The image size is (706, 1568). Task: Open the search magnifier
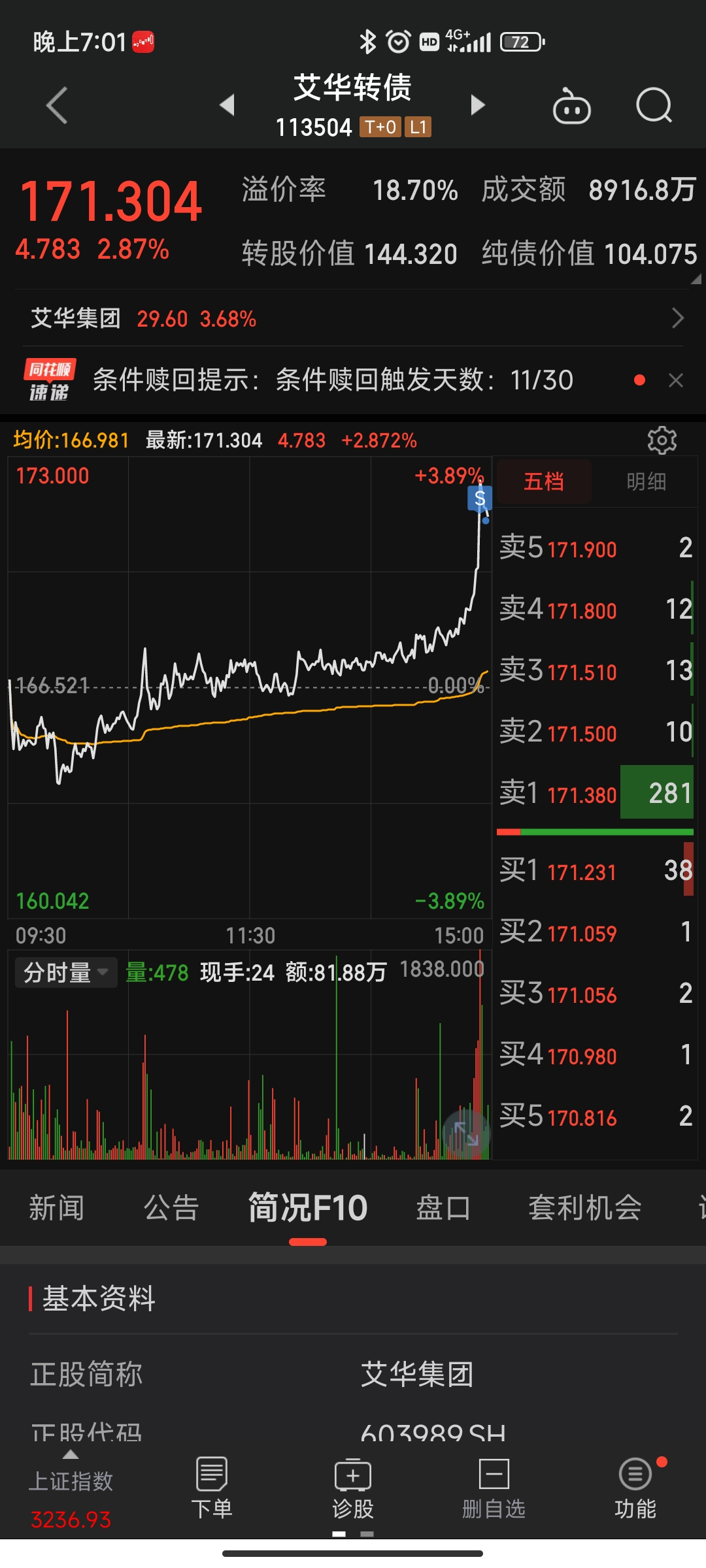[654, 105]
